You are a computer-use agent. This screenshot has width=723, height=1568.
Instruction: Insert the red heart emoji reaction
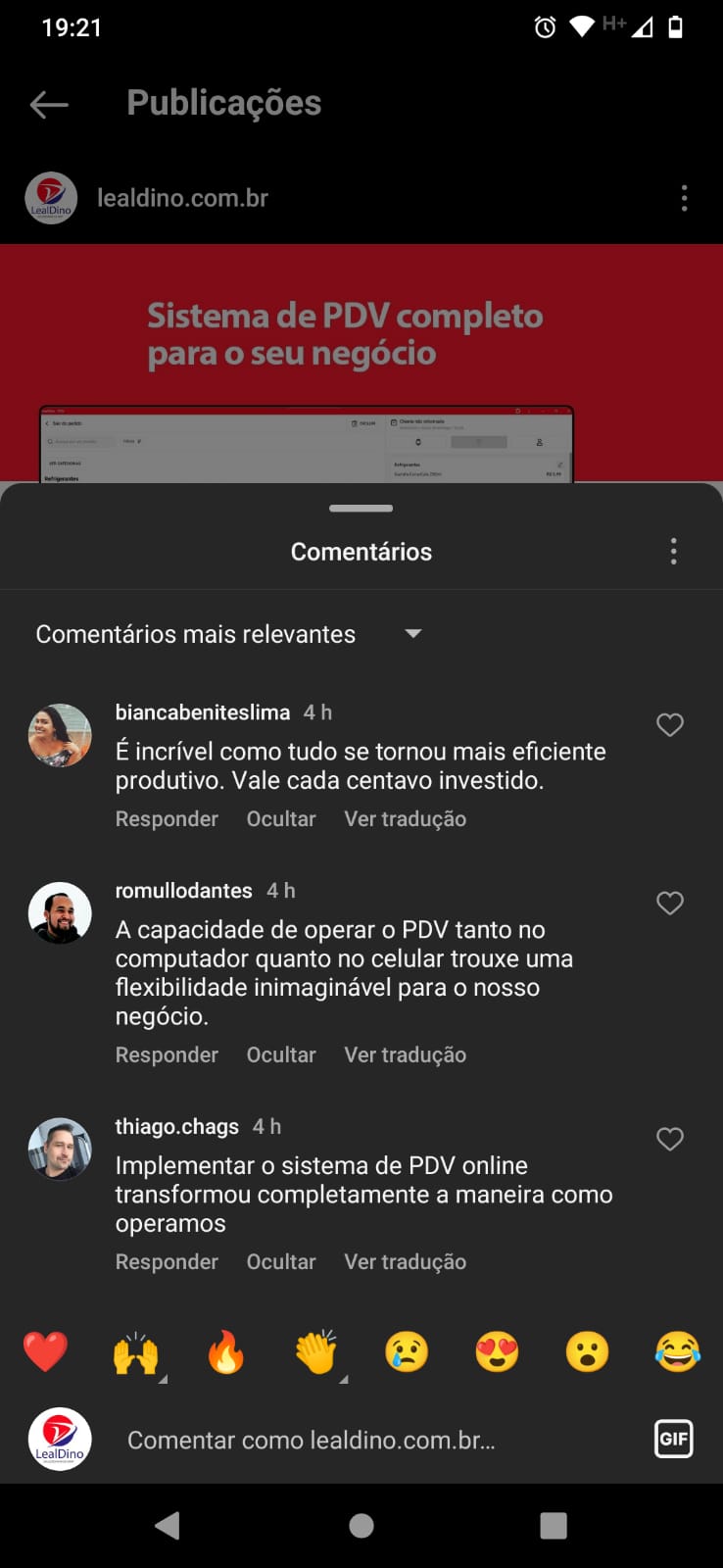[45, 1352]
